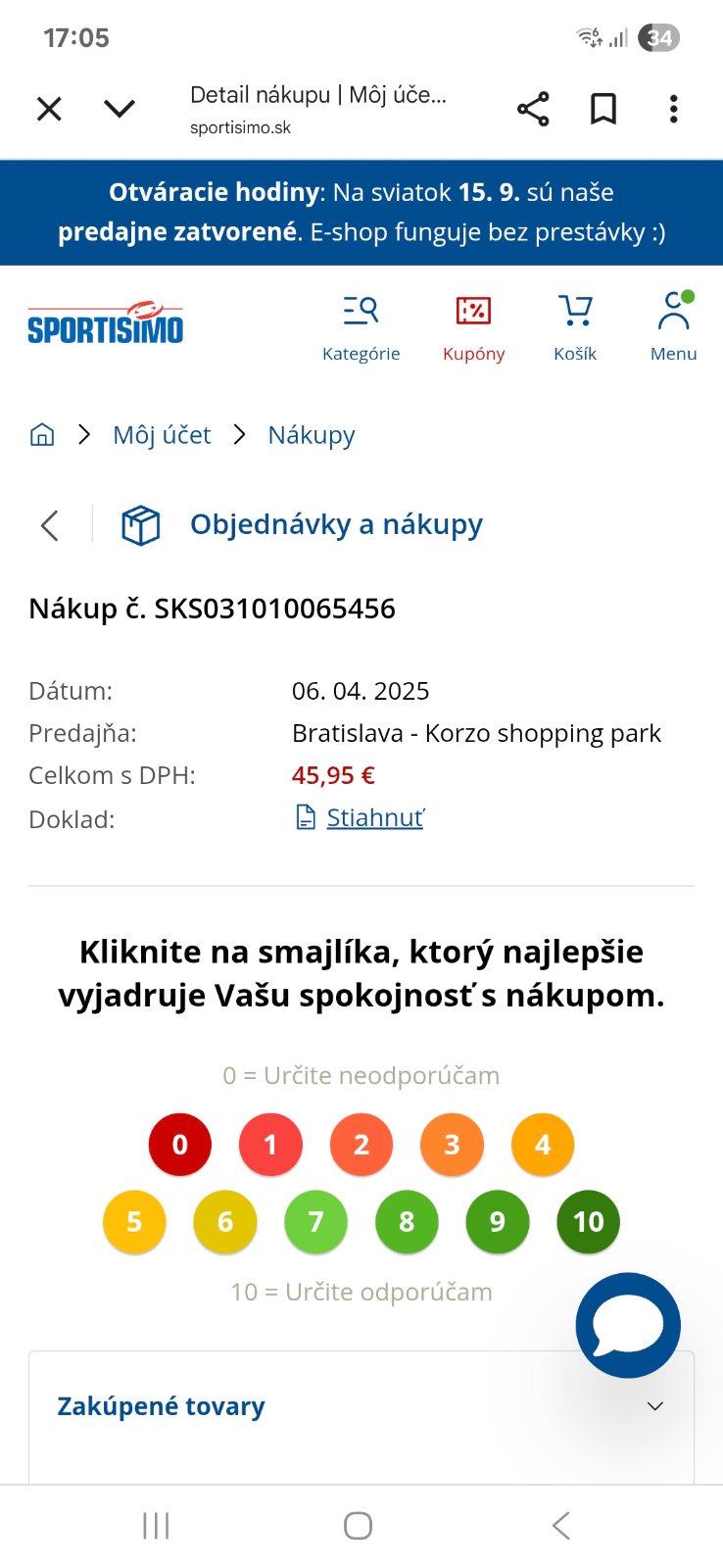Rate satisfaction with score 0
Image resolution: width=723 pixels, height=1568 pixels.
(179, 1145)
